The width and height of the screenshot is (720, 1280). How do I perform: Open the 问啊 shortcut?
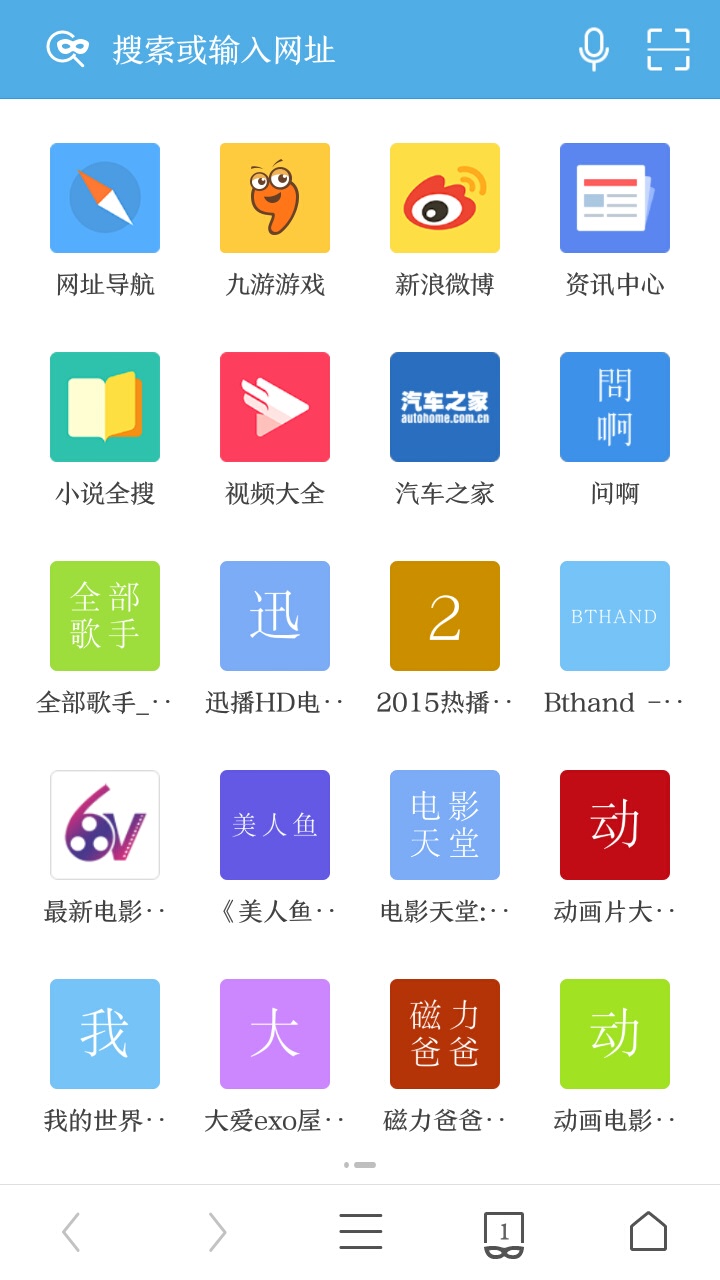615,407
